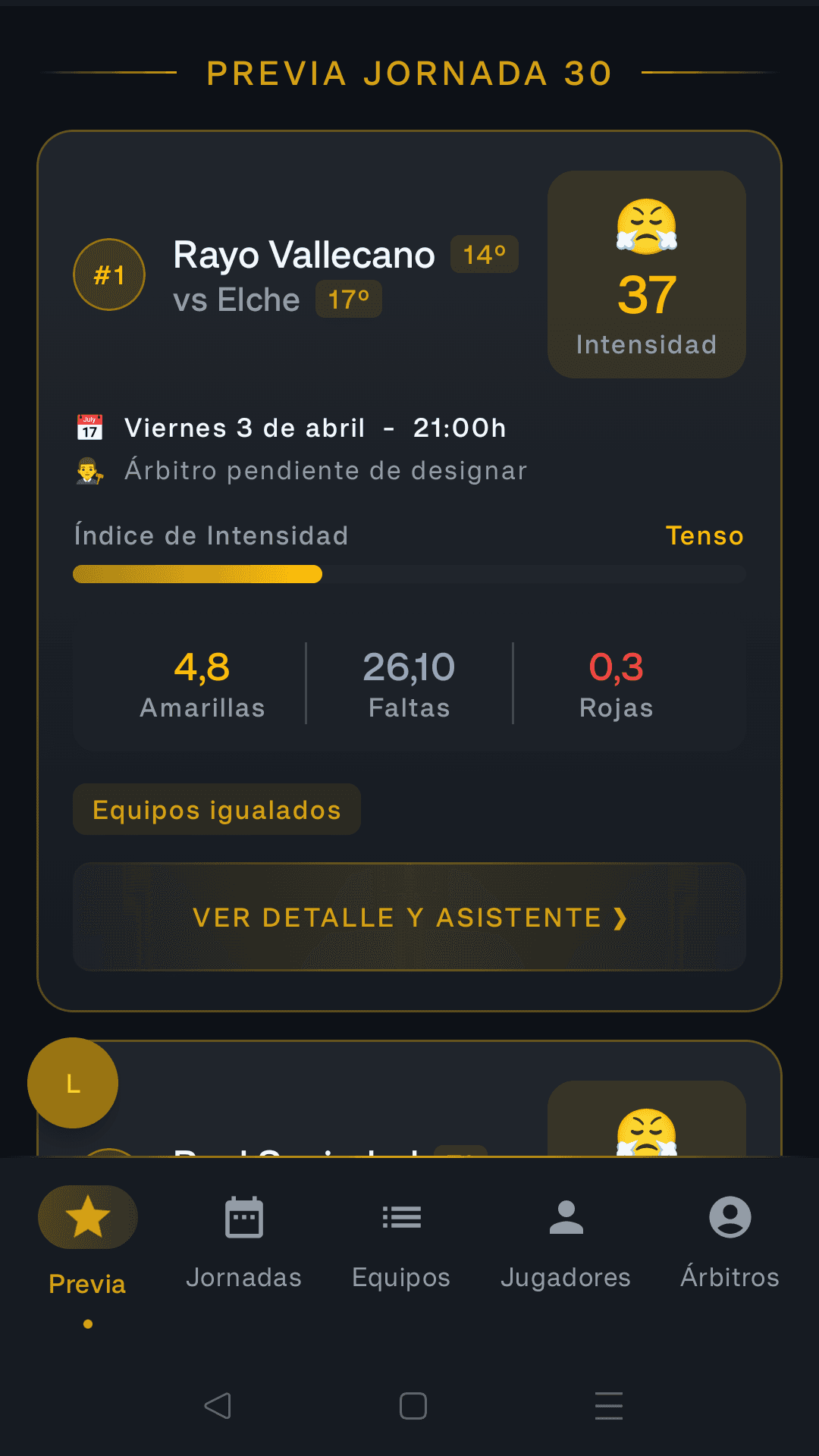819x1456 pixels.
Task: Click Ver Detalle y Asistente button
Action: pyautogui.click(x=409, y=918)
